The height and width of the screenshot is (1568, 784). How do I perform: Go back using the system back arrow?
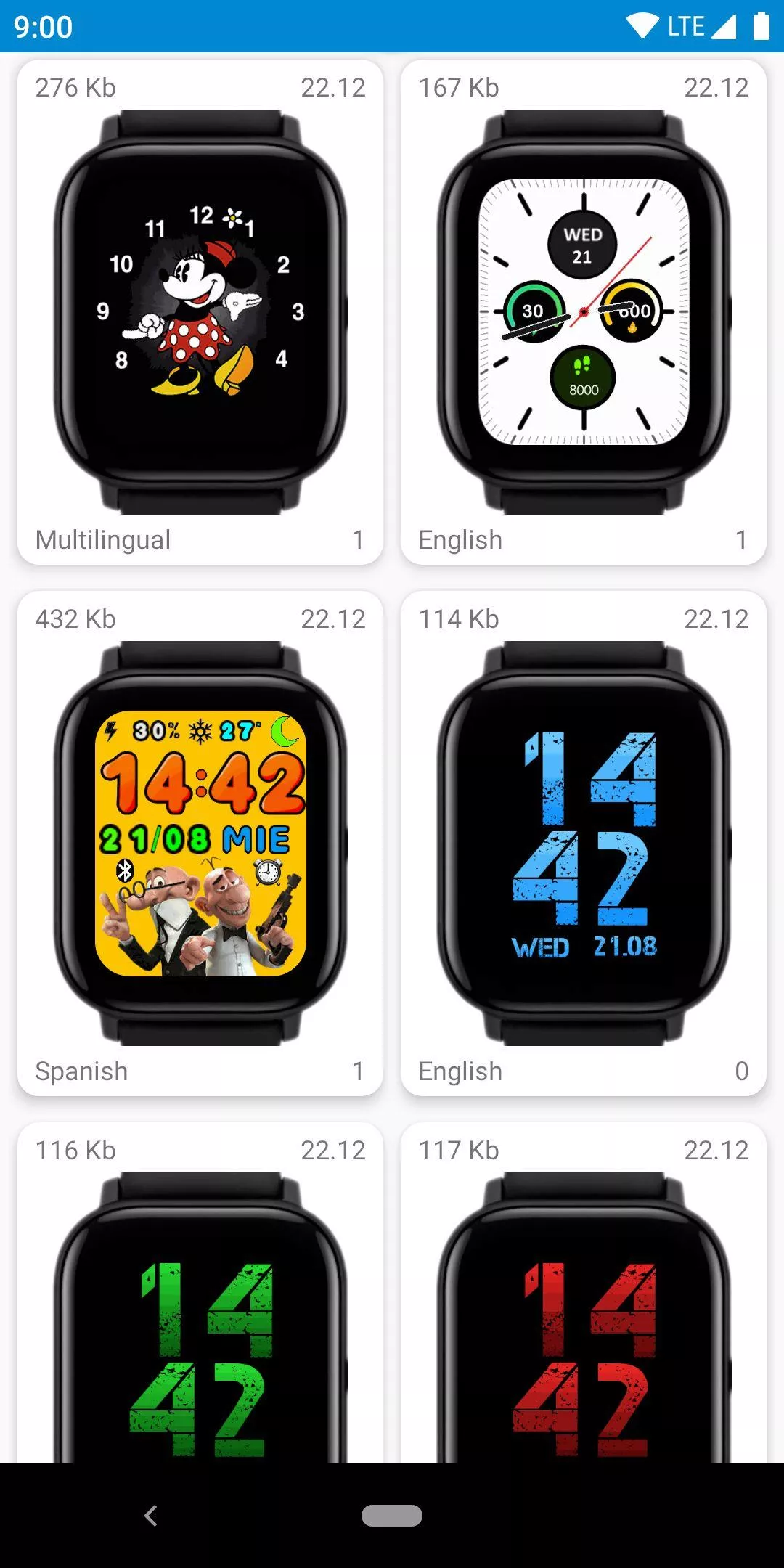[151, 1516]
